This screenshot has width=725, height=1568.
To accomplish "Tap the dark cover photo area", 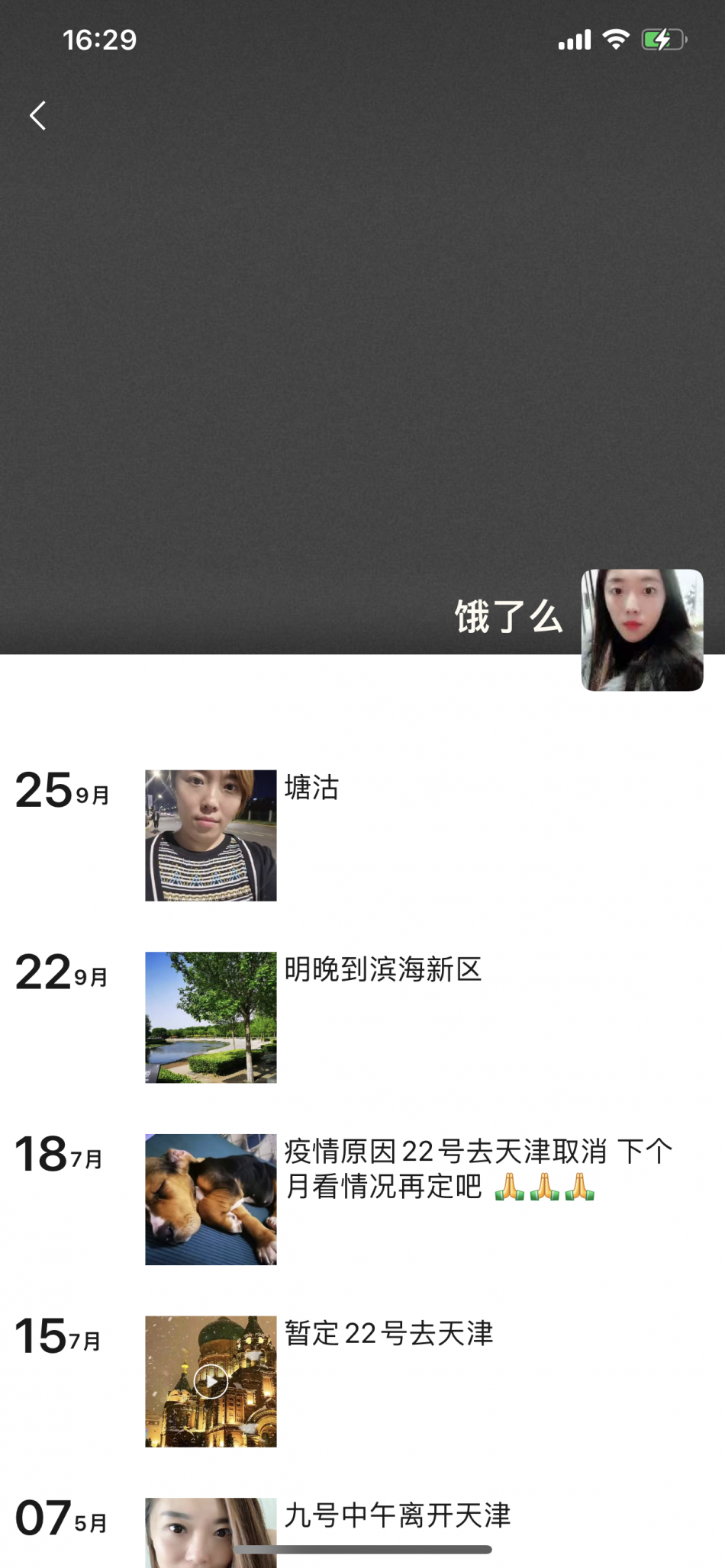I will pos(362,343).
